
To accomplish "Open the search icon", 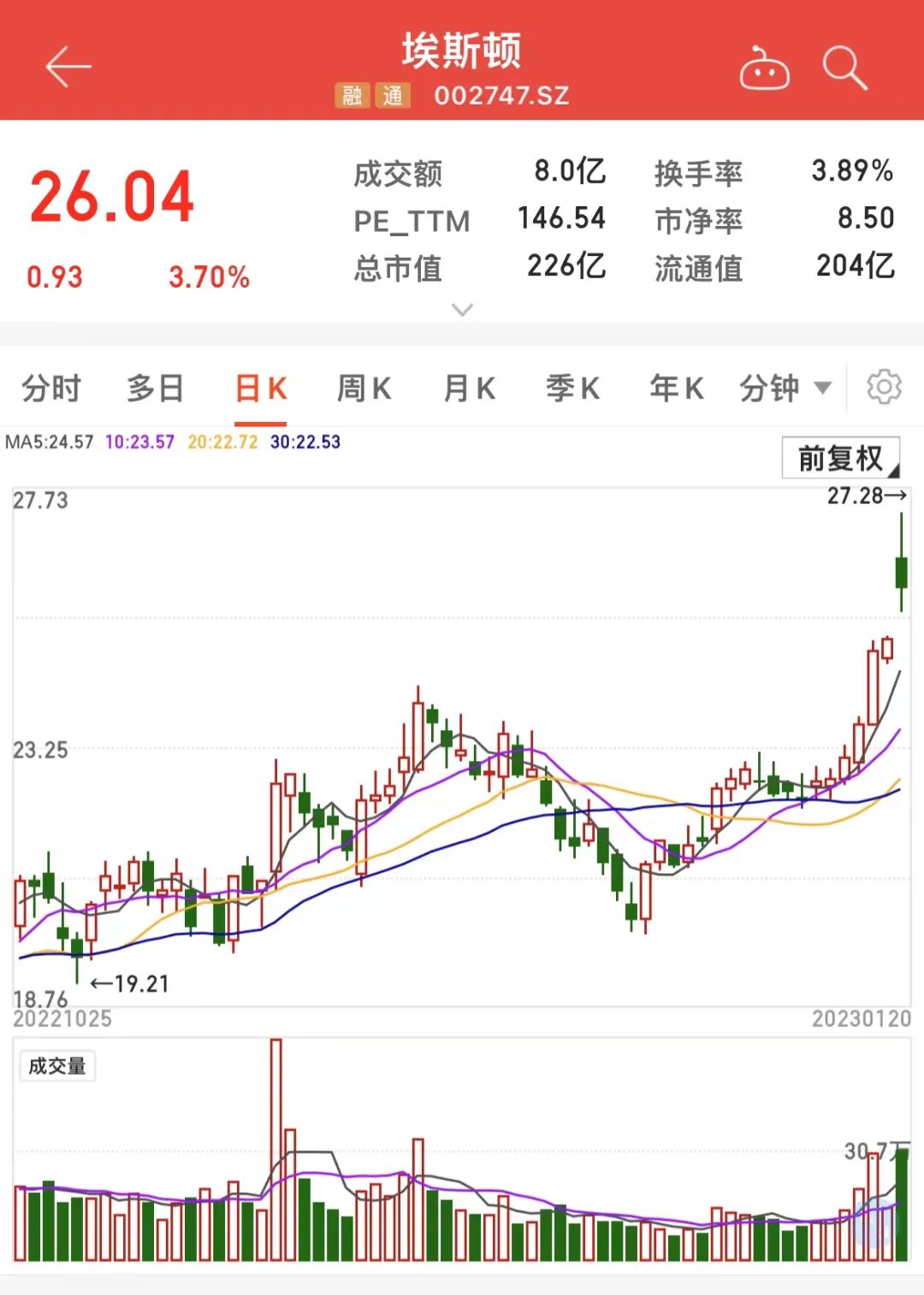I will [x=843, y=68].
